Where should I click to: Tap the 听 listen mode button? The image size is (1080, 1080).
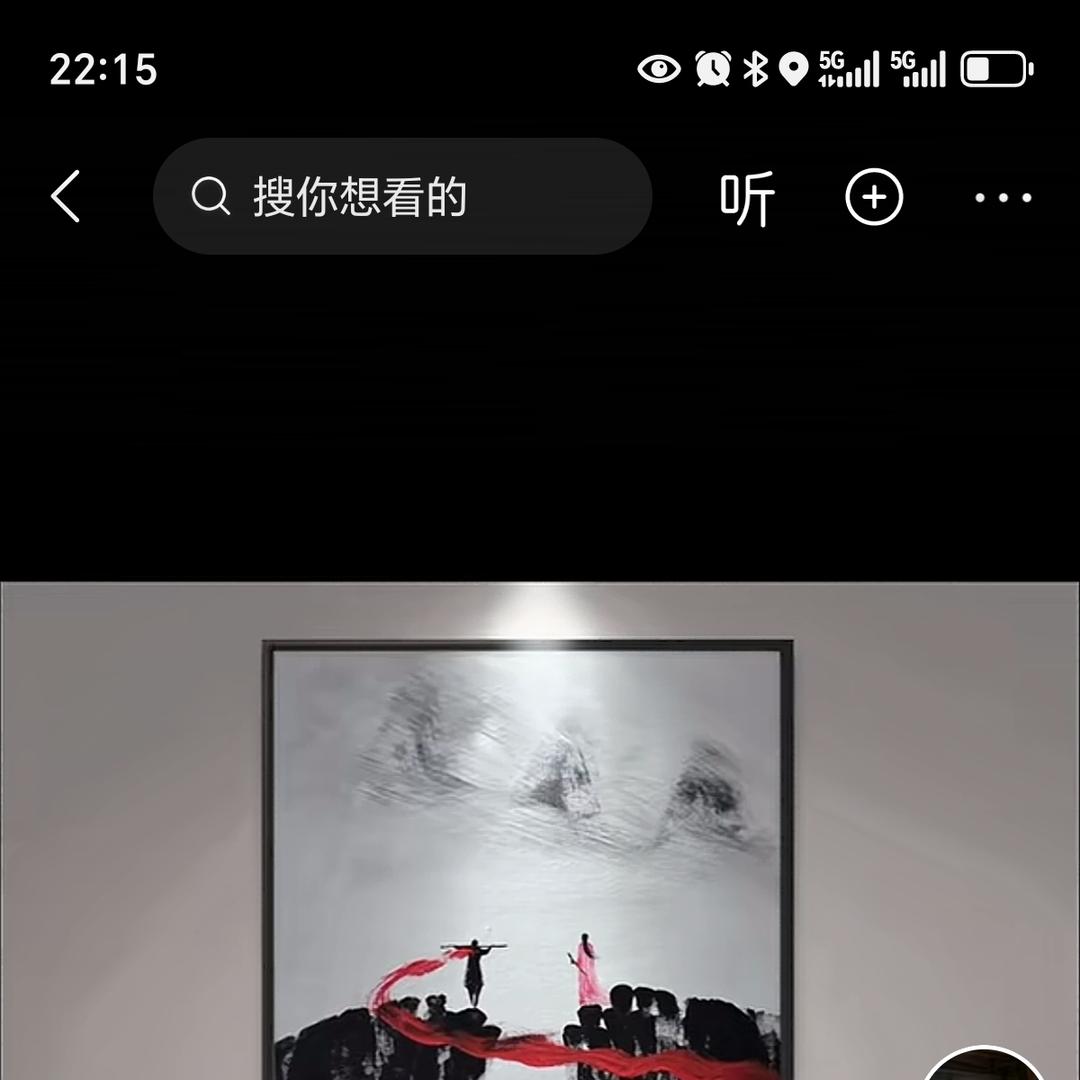coord(747,198)
